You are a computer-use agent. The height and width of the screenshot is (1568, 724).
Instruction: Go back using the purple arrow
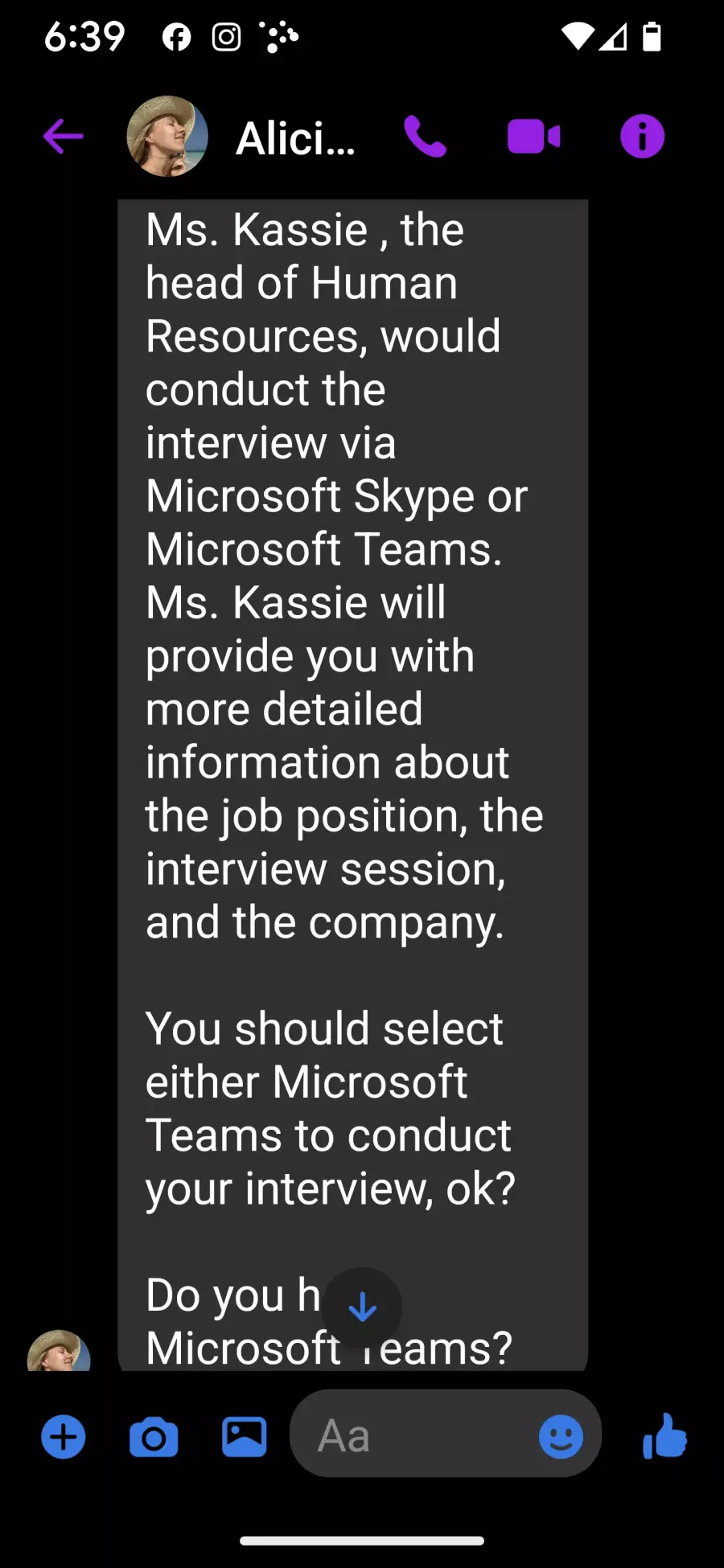click(x=64, y=136)
